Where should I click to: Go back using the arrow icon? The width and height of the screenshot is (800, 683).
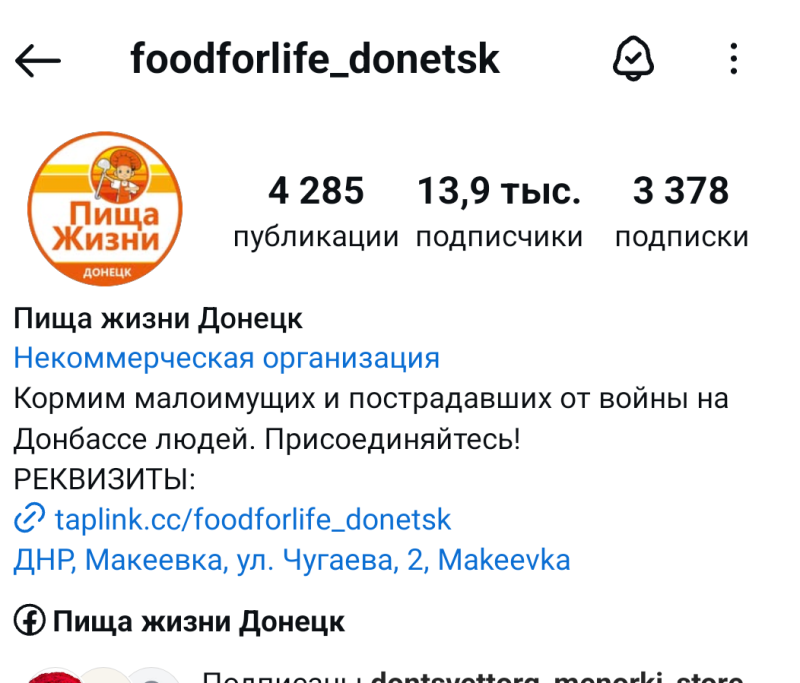coord(38,61)
